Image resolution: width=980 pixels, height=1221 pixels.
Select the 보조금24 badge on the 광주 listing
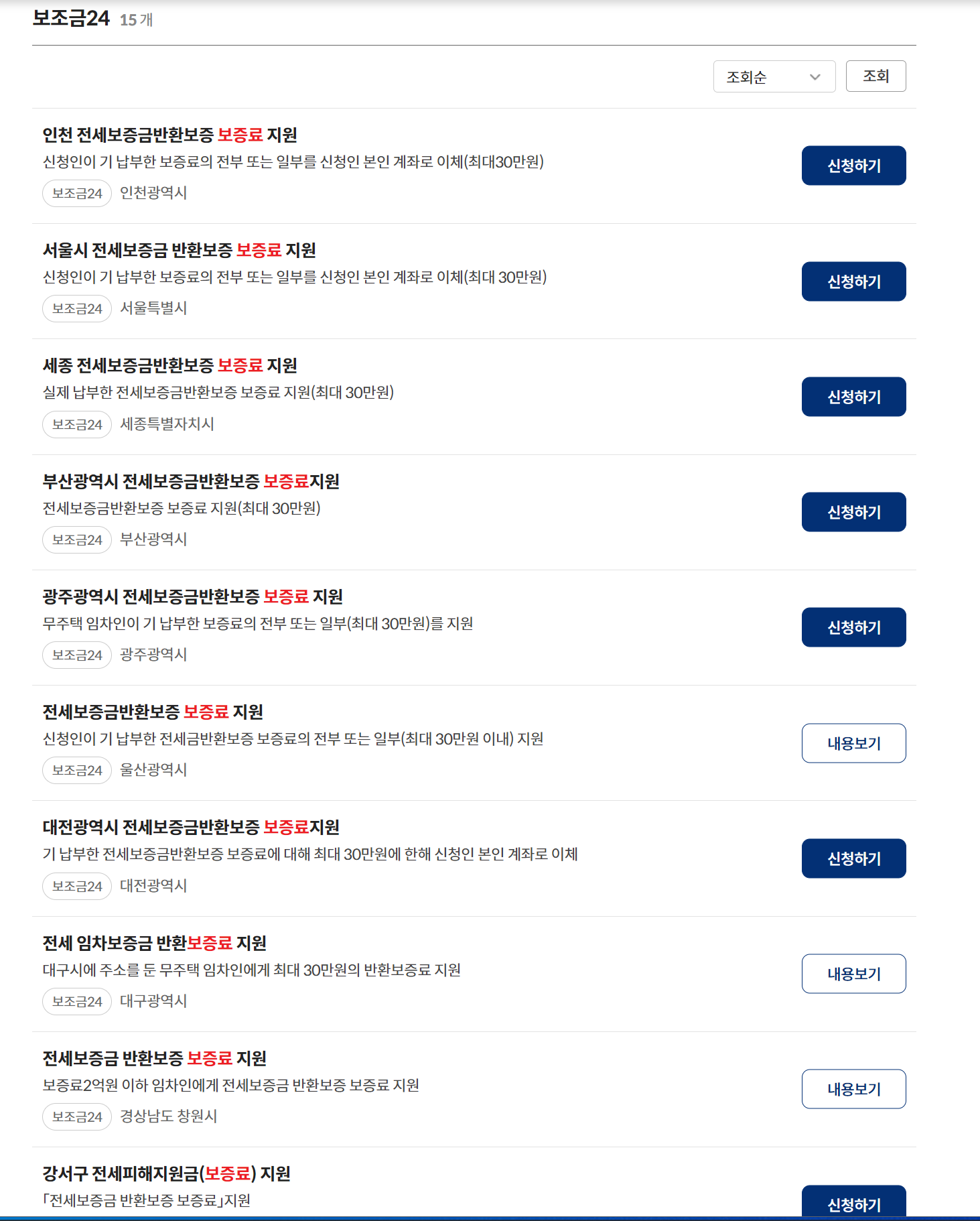pyautogui.click(x=76, y=655)
